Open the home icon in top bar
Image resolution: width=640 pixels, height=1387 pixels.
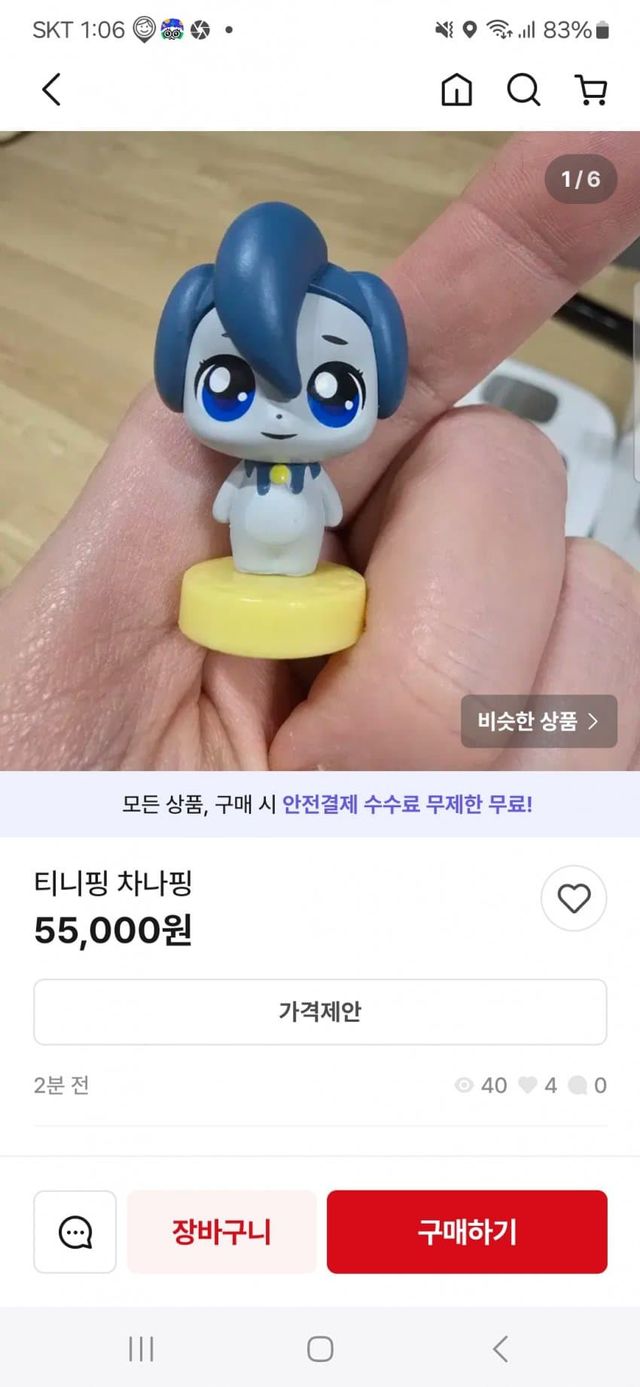pyautogui.click(x=457, y=90)
